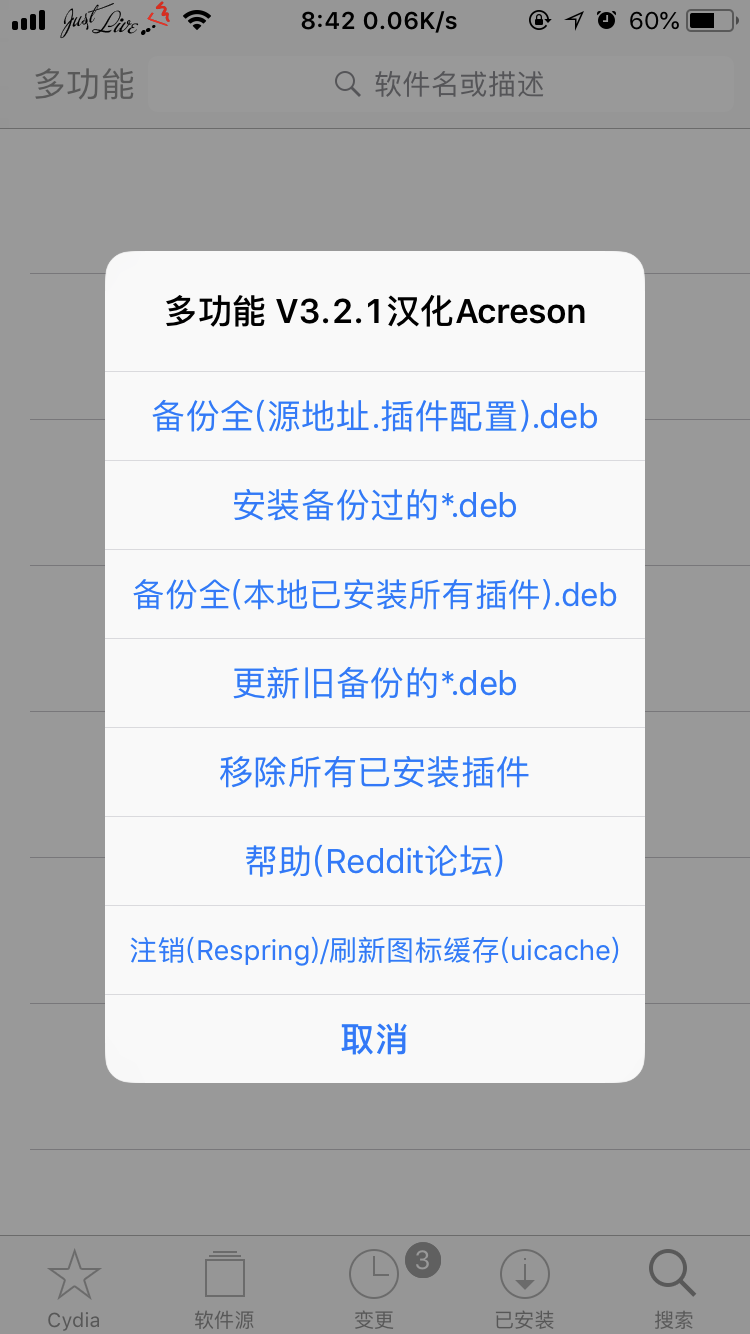The height and width of the screenshot is (1334, 750).
Task: Open the 搜索 magnifier search icon
Action: (x=672, y=1275)
